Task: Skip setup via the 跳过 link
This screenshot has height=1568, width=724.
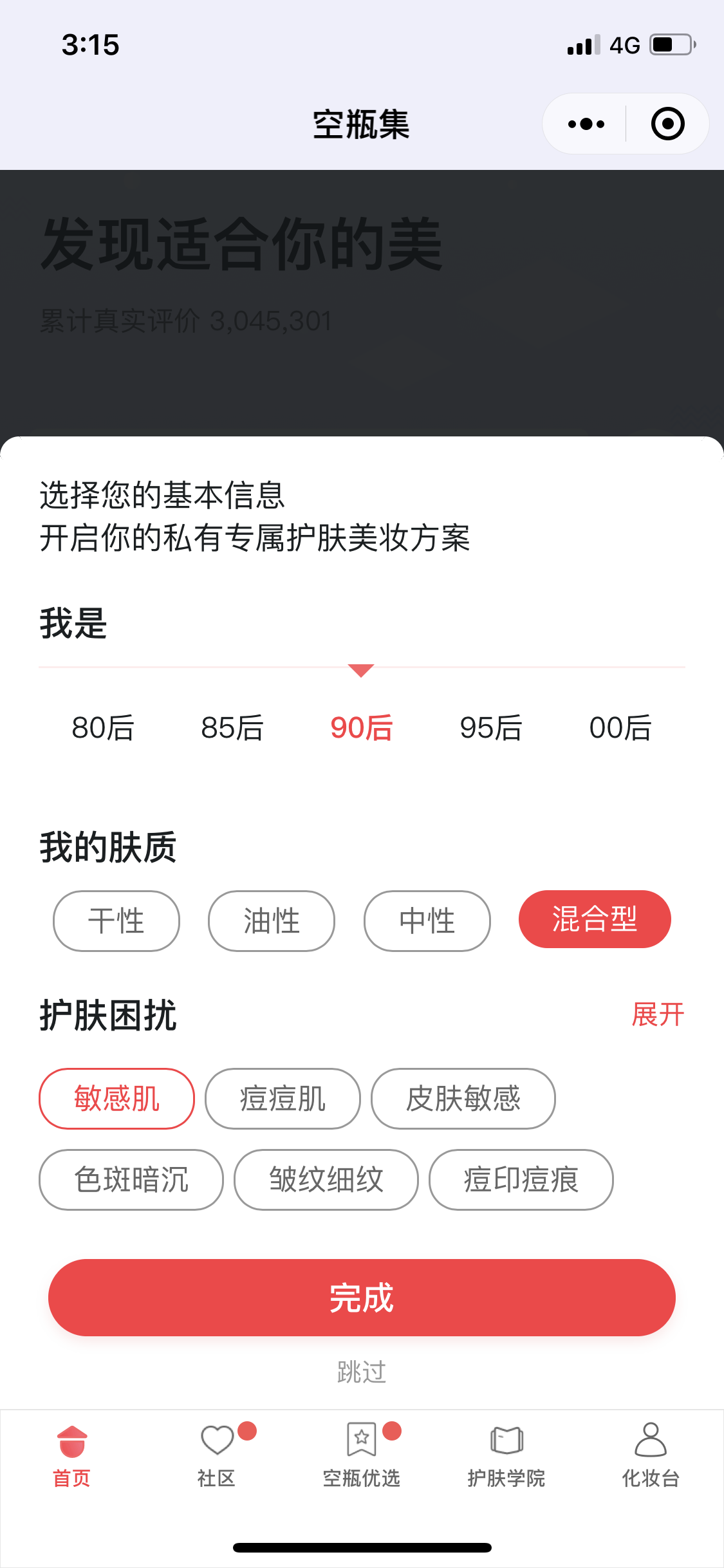Action: pyautogui.click(x=362, y=1372)
